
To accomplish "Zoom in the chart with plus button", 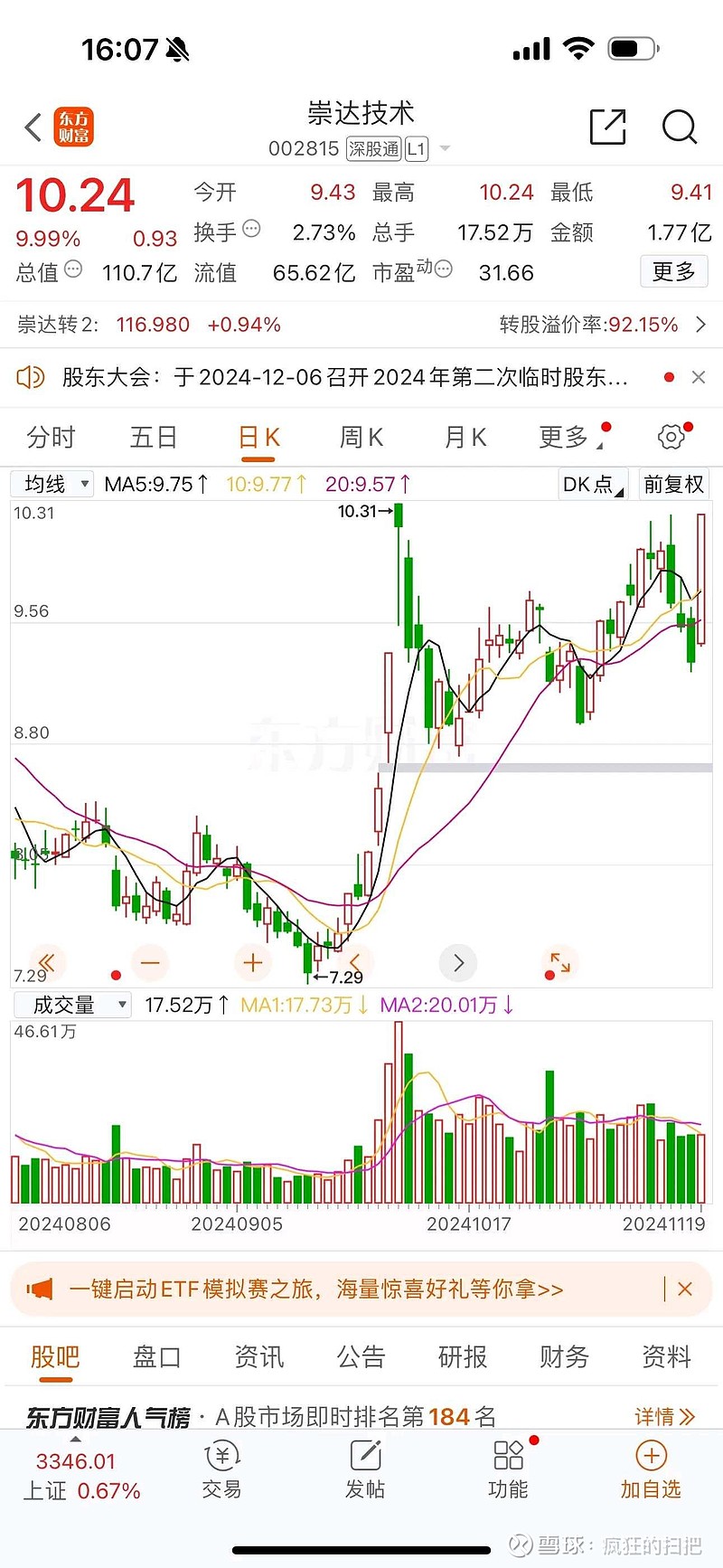I will pyautogui.click(x=253, y=963).
